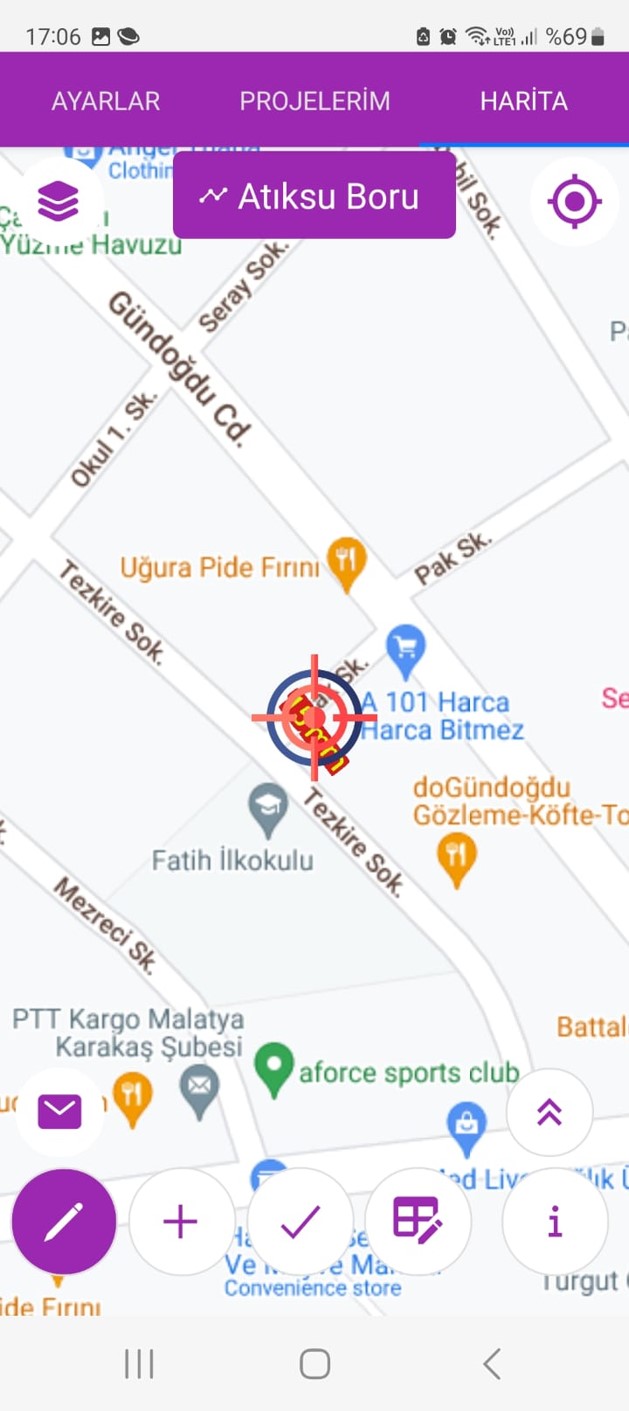Show details with the info button
Image resolution: width=629 pixels, height=1411 pixels.
pos(554,1221)
